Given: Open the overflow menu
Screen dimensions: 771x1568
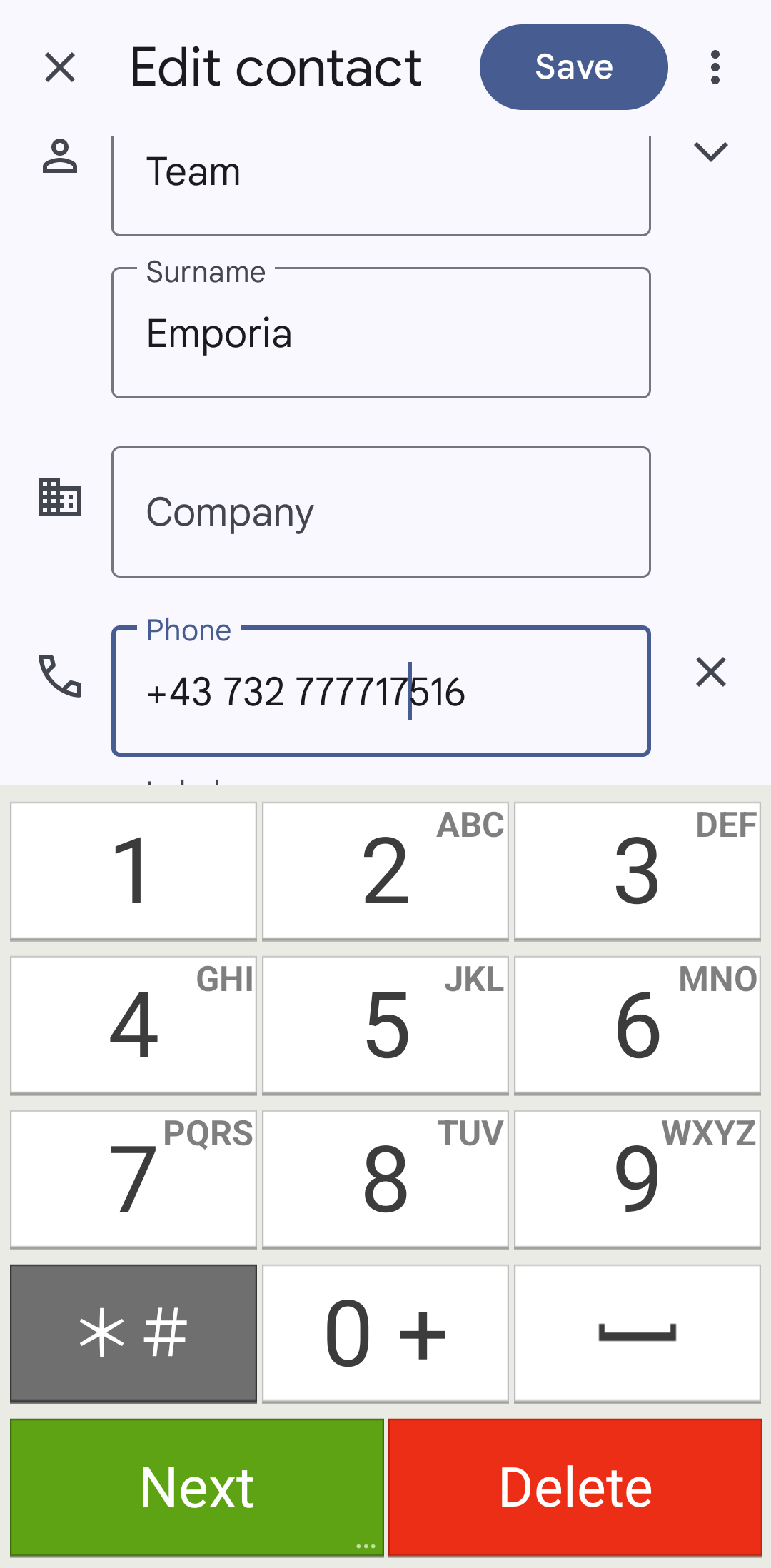Looking at the screenshot, I should tap(715, 67).
